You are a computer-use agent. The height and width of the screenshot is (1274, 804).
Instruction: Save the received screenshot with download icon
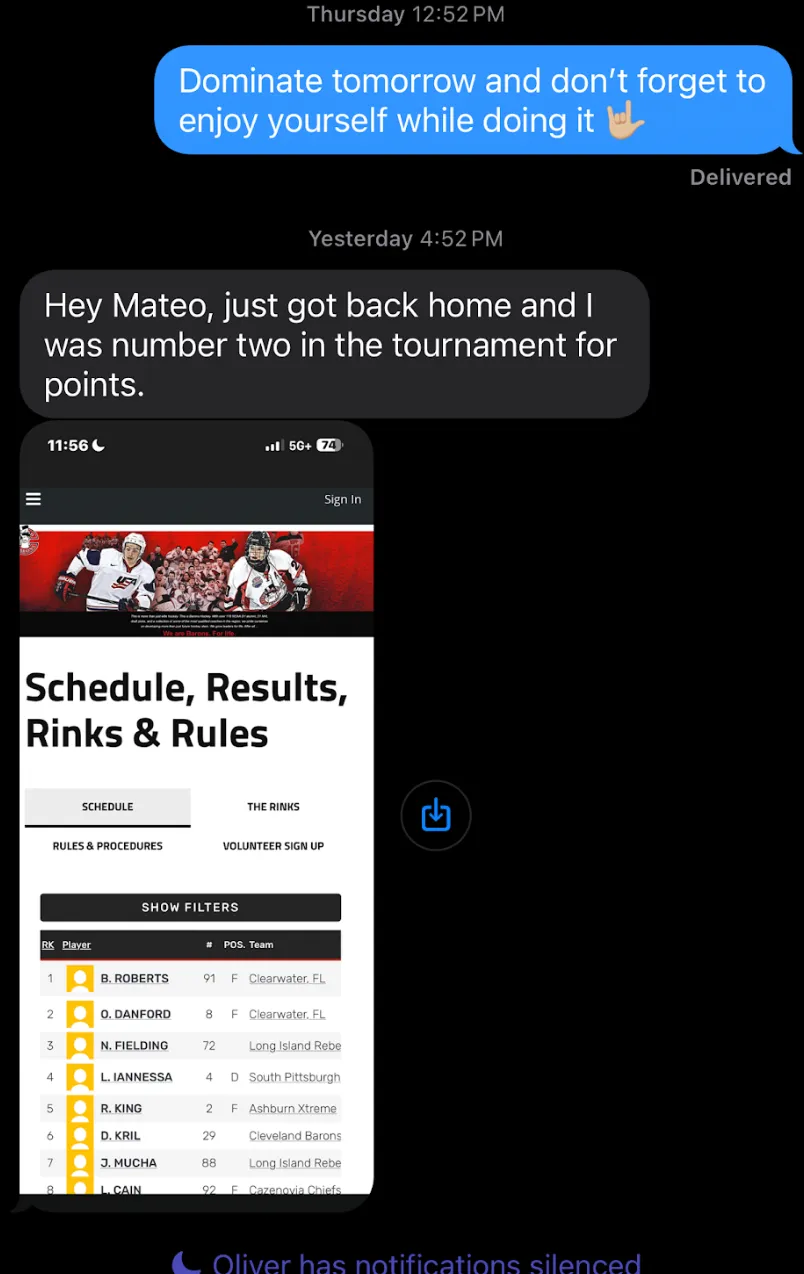[x=435, y=815]
